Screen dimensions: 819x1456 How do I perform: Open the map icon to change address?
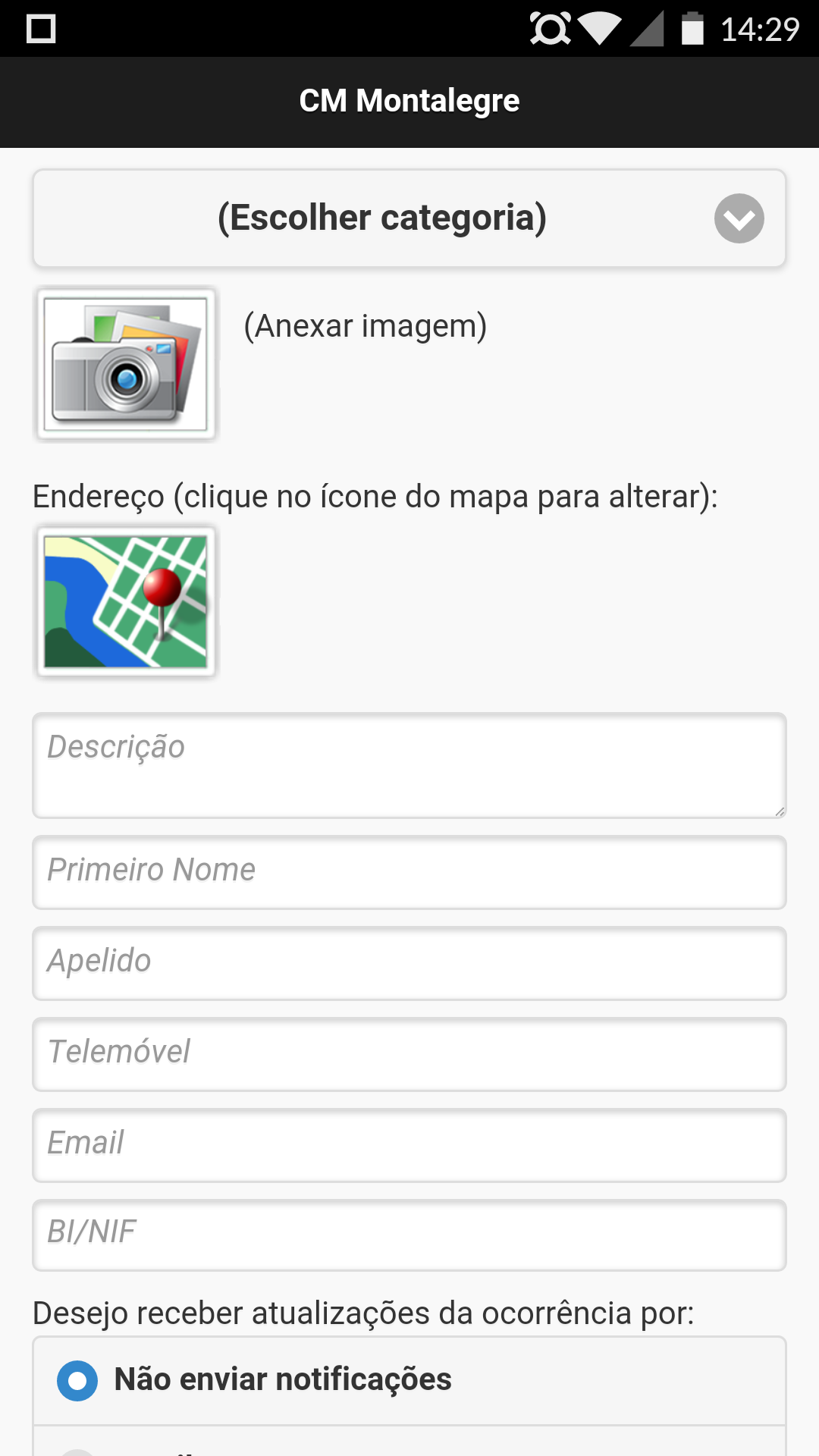coord(126,601)
